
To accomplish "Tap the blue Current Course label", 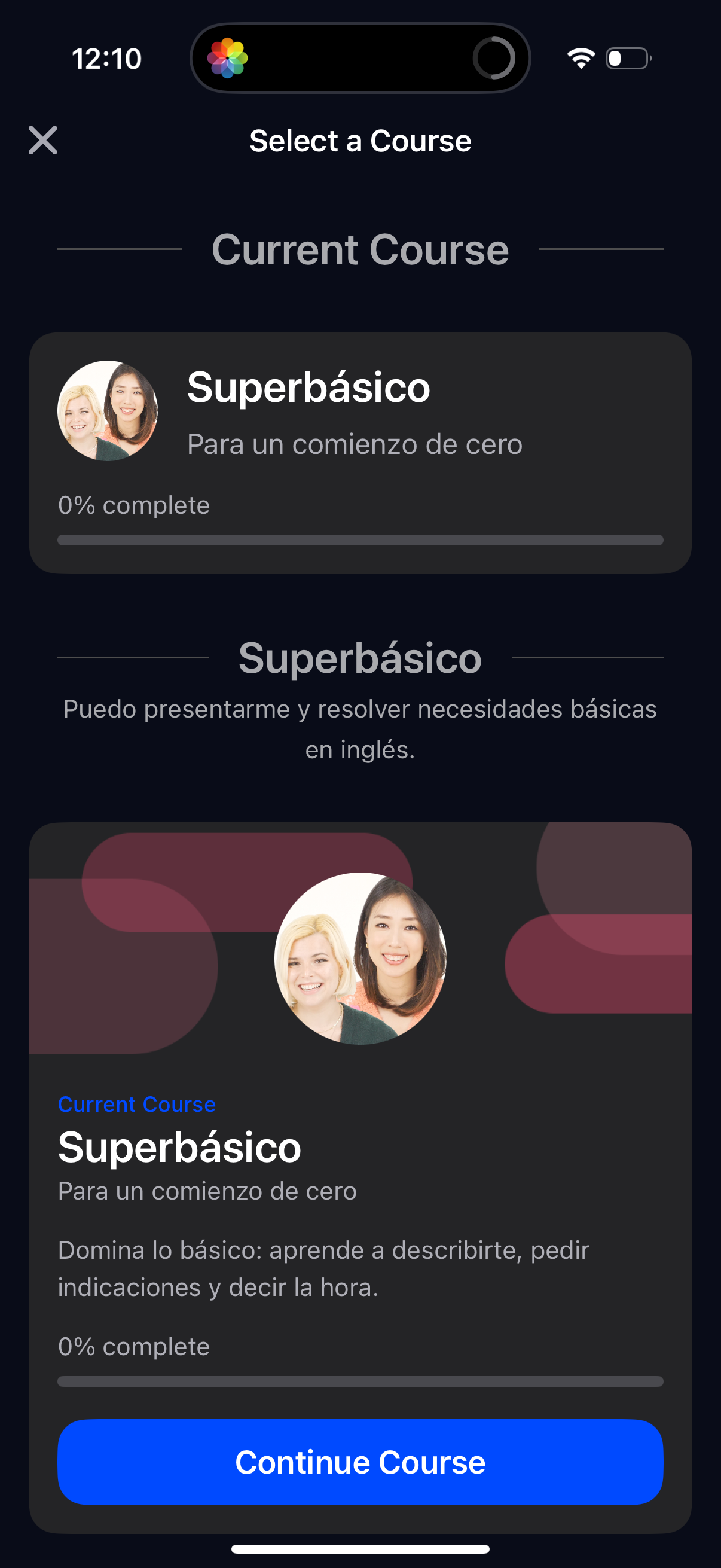I will click(x=136, y=1103).
